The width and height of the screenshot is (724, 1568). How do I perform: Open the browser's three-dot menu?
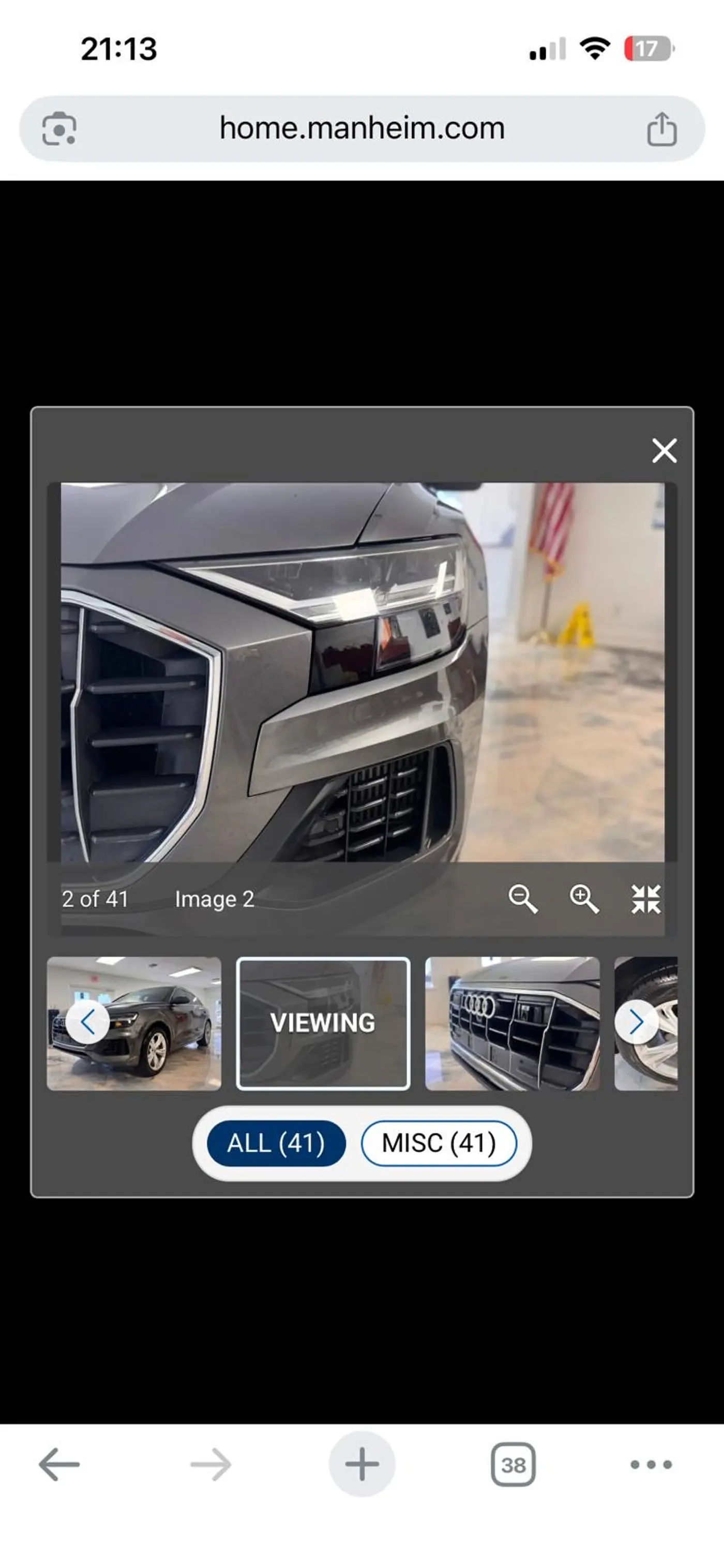[651, 1465]
